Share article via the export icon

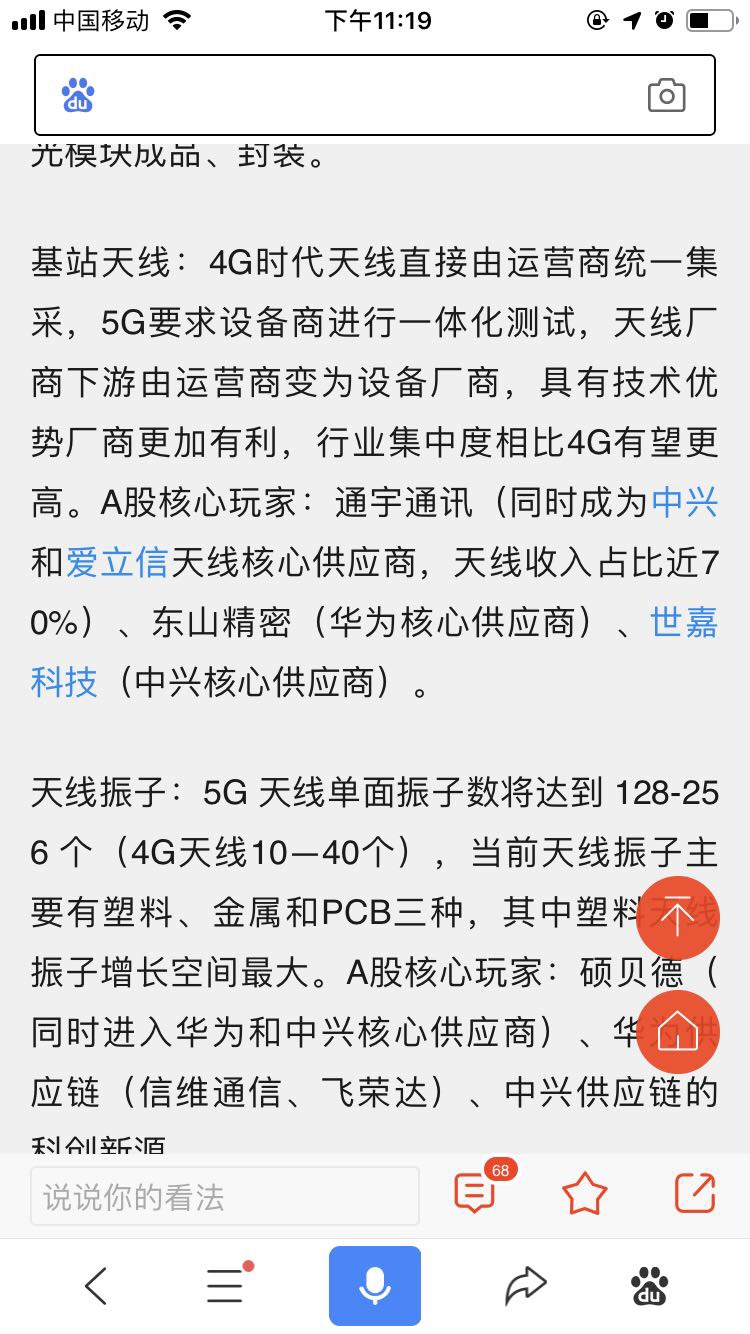[694, 1193]
